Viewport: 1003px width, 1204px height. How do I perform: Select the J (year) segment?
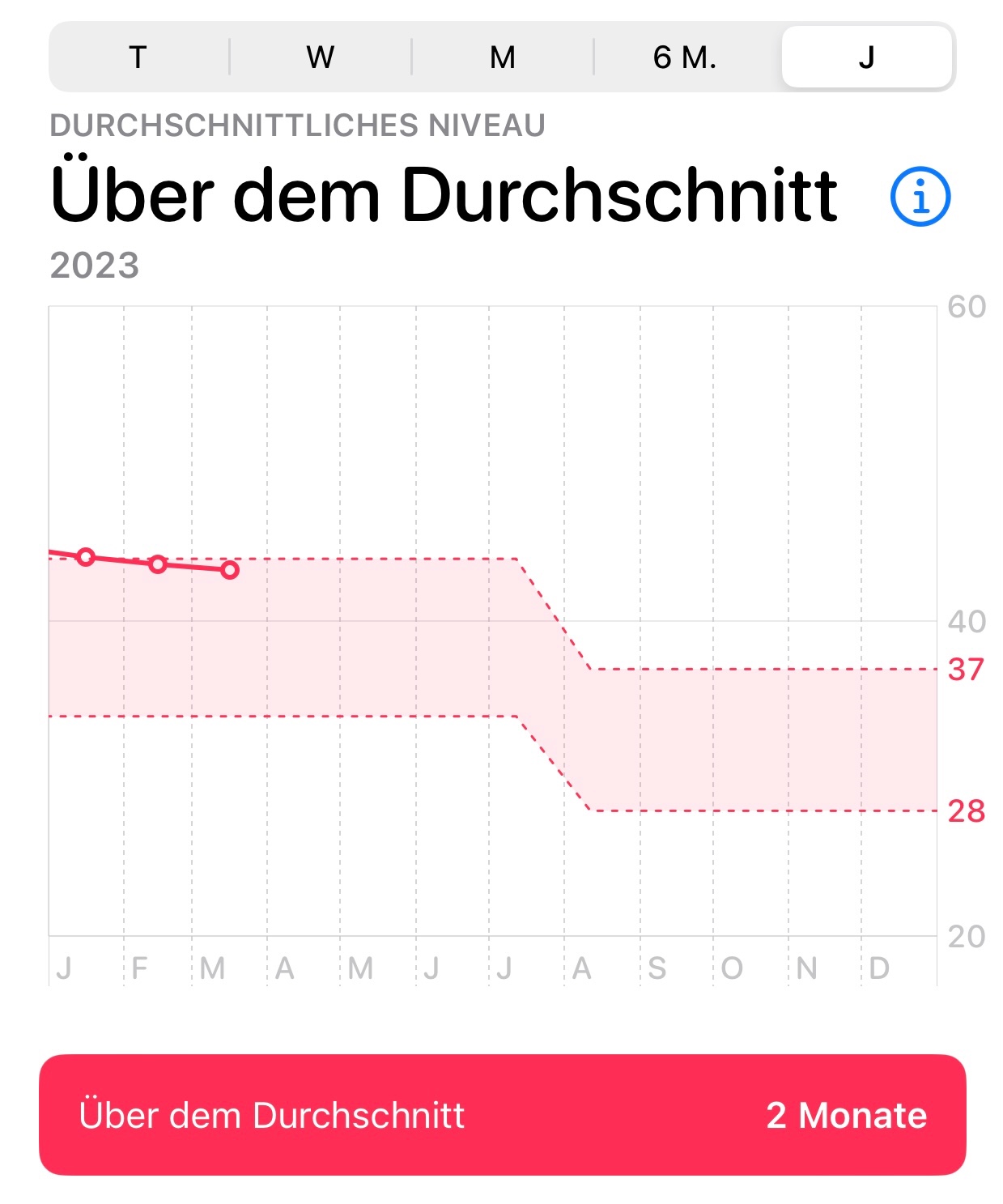(867, 57)
